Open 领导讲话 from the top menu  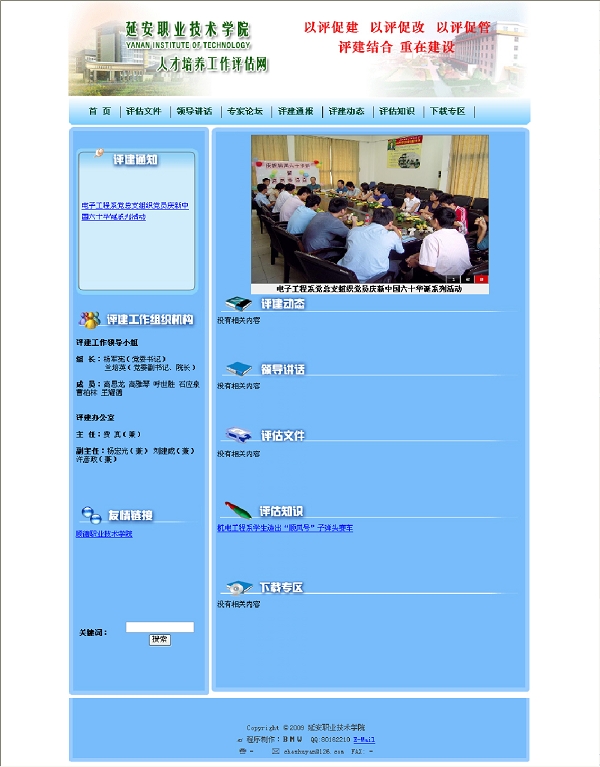[194, 111]
